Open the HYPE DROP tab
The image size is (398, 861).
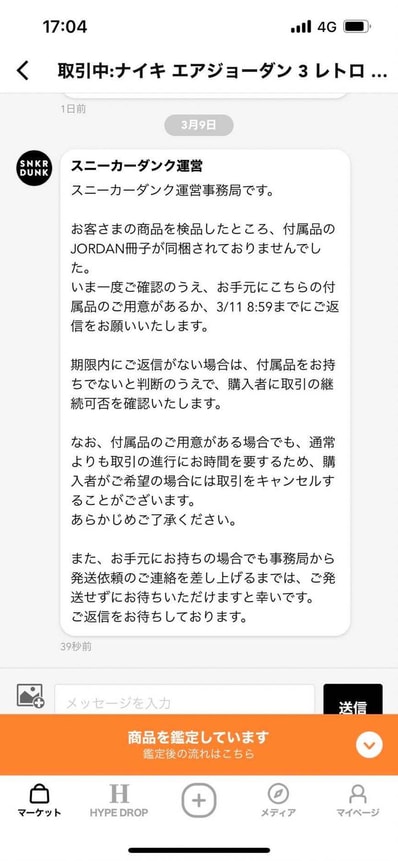point(119,801)
